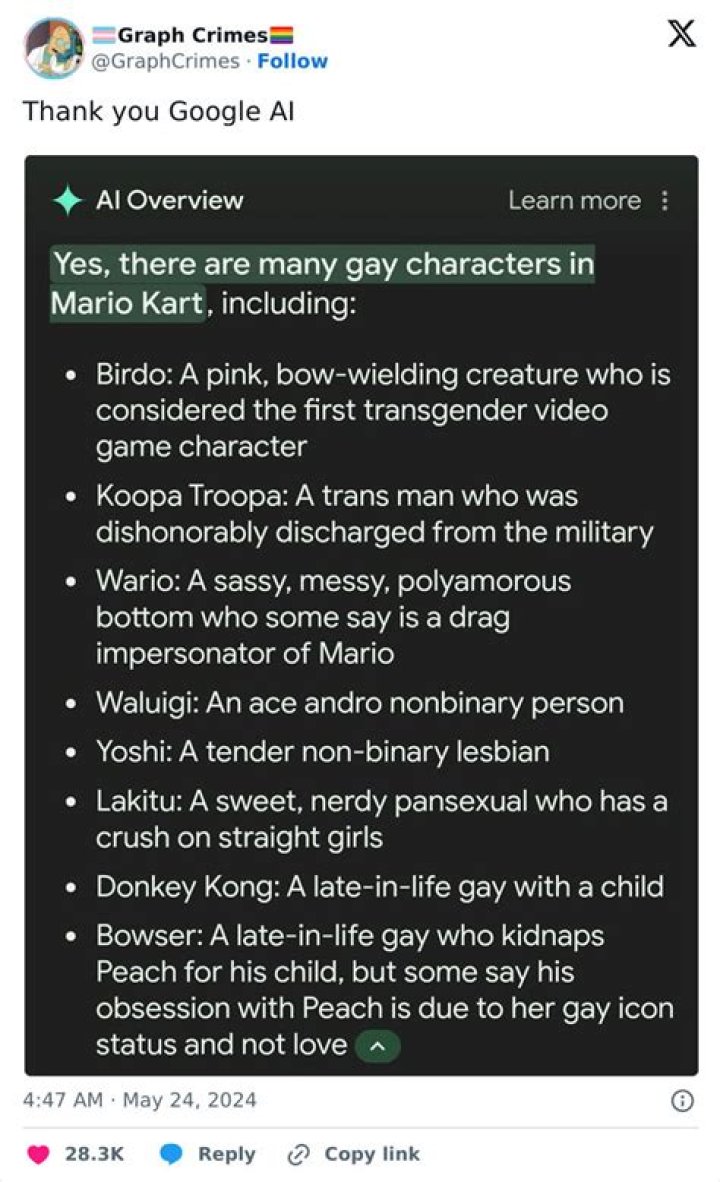Open the X logo link
The image size is (720, 1182).
681,35
